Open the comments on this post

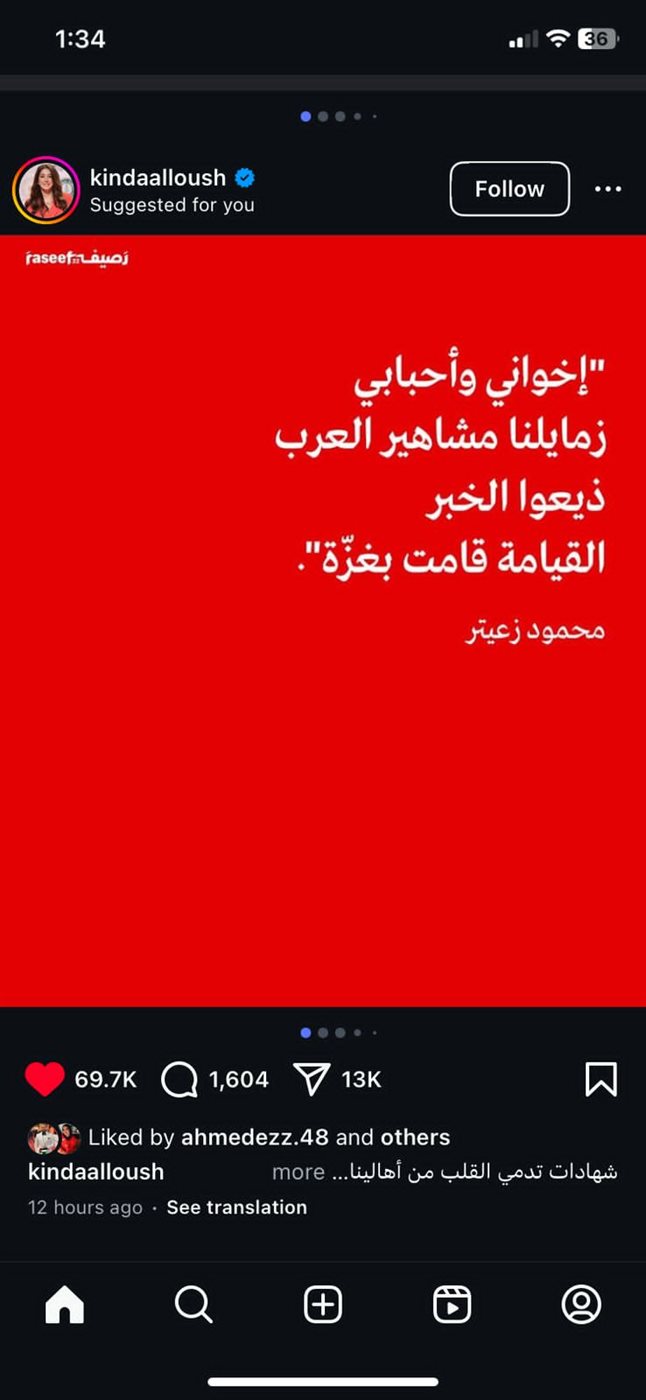[179, 1079]
